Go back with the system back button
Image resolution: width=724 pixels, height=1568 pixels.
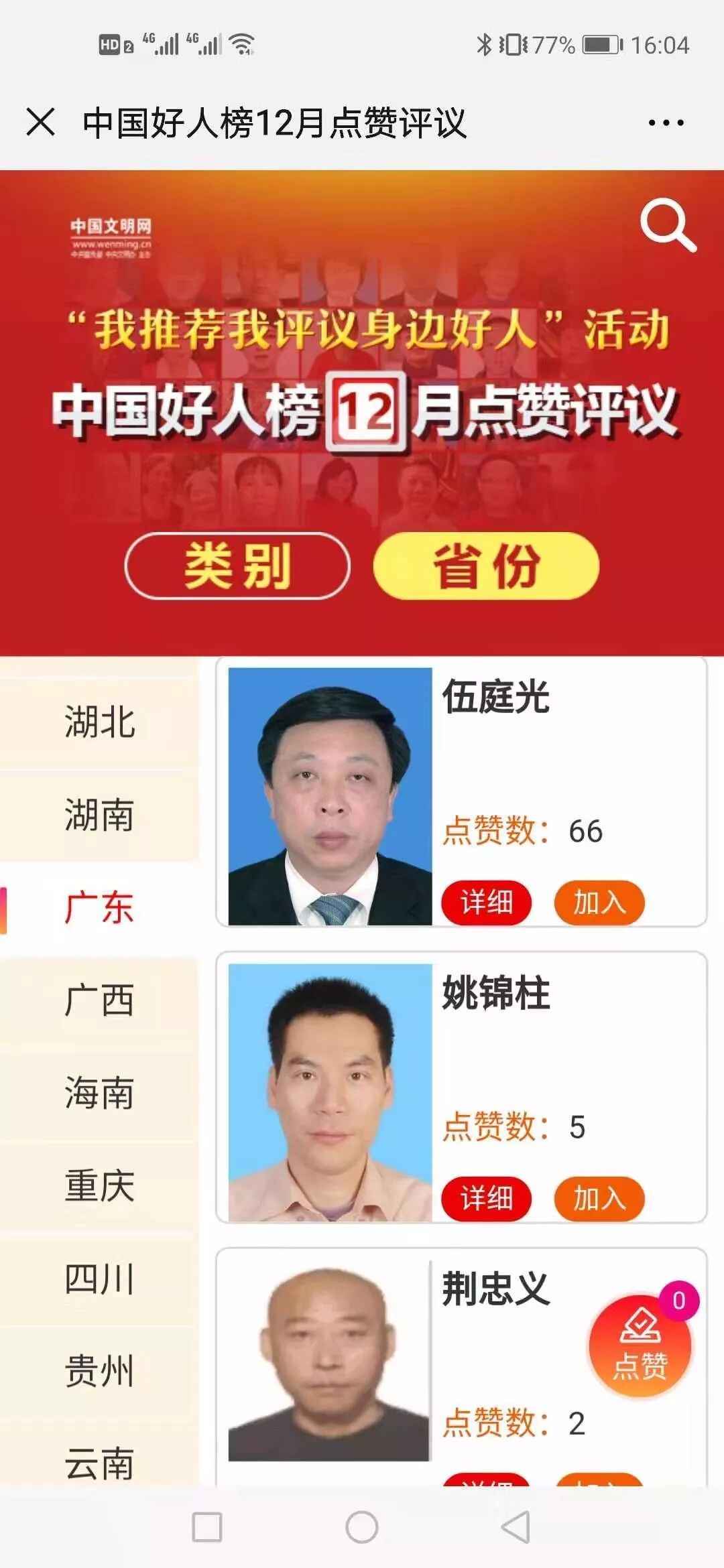516,1528
